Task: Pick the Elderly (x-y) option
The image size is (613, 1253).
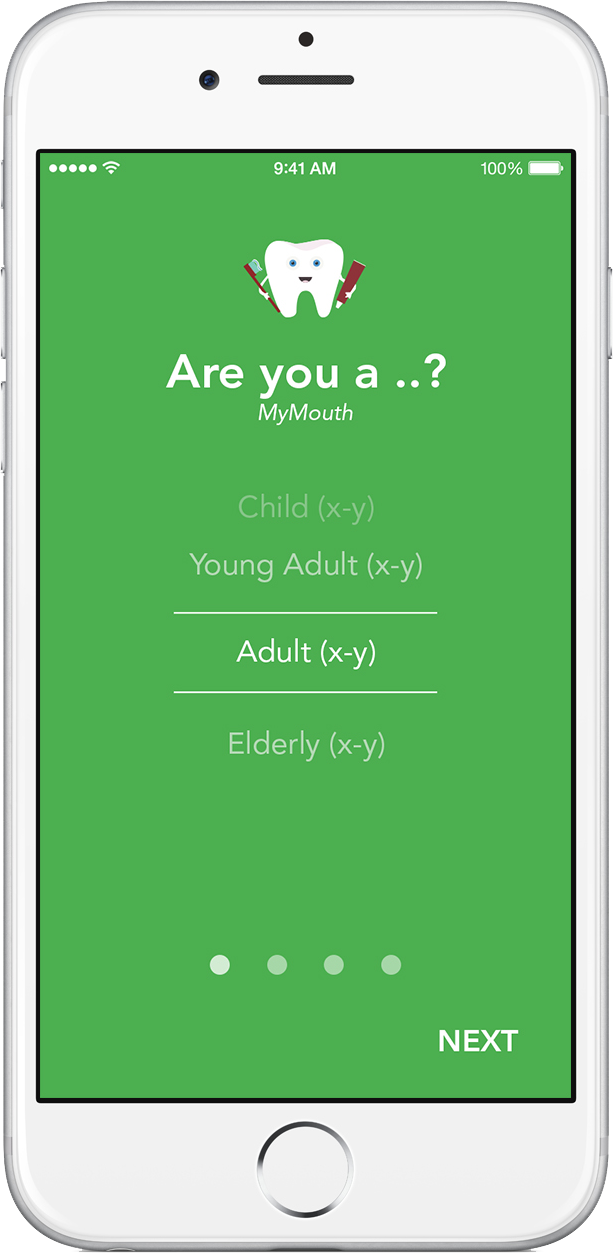Action: click(306, 745)
